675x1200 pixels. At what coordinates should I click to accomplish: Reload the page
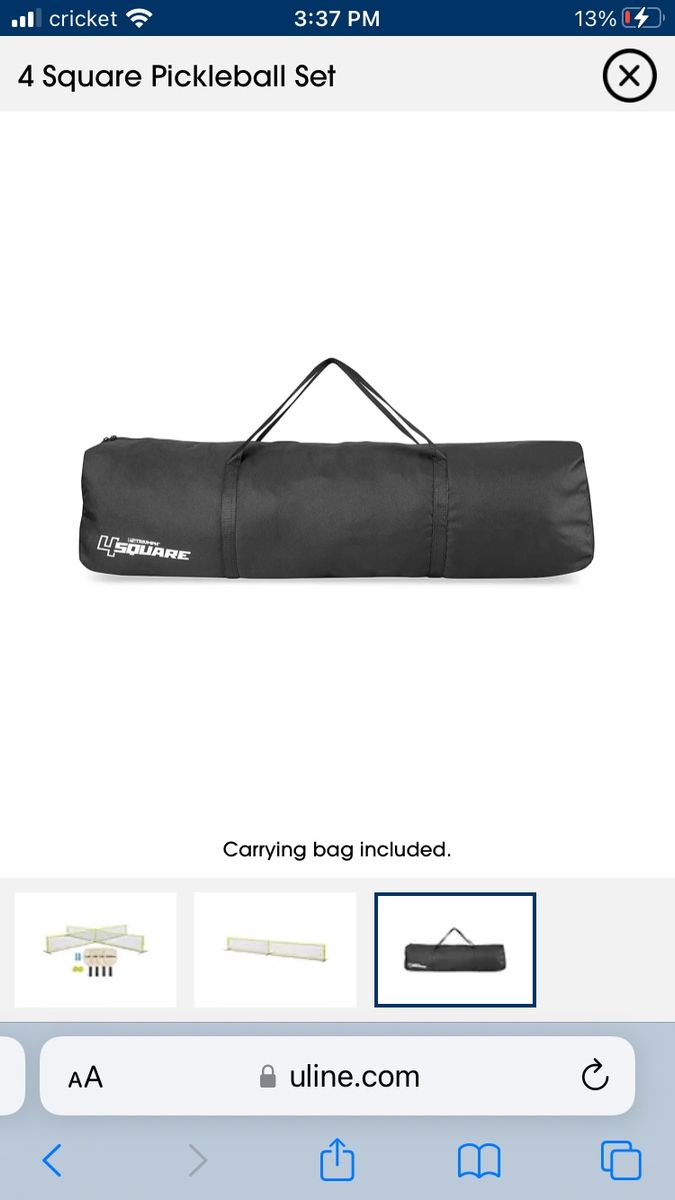pos(594,1076)
